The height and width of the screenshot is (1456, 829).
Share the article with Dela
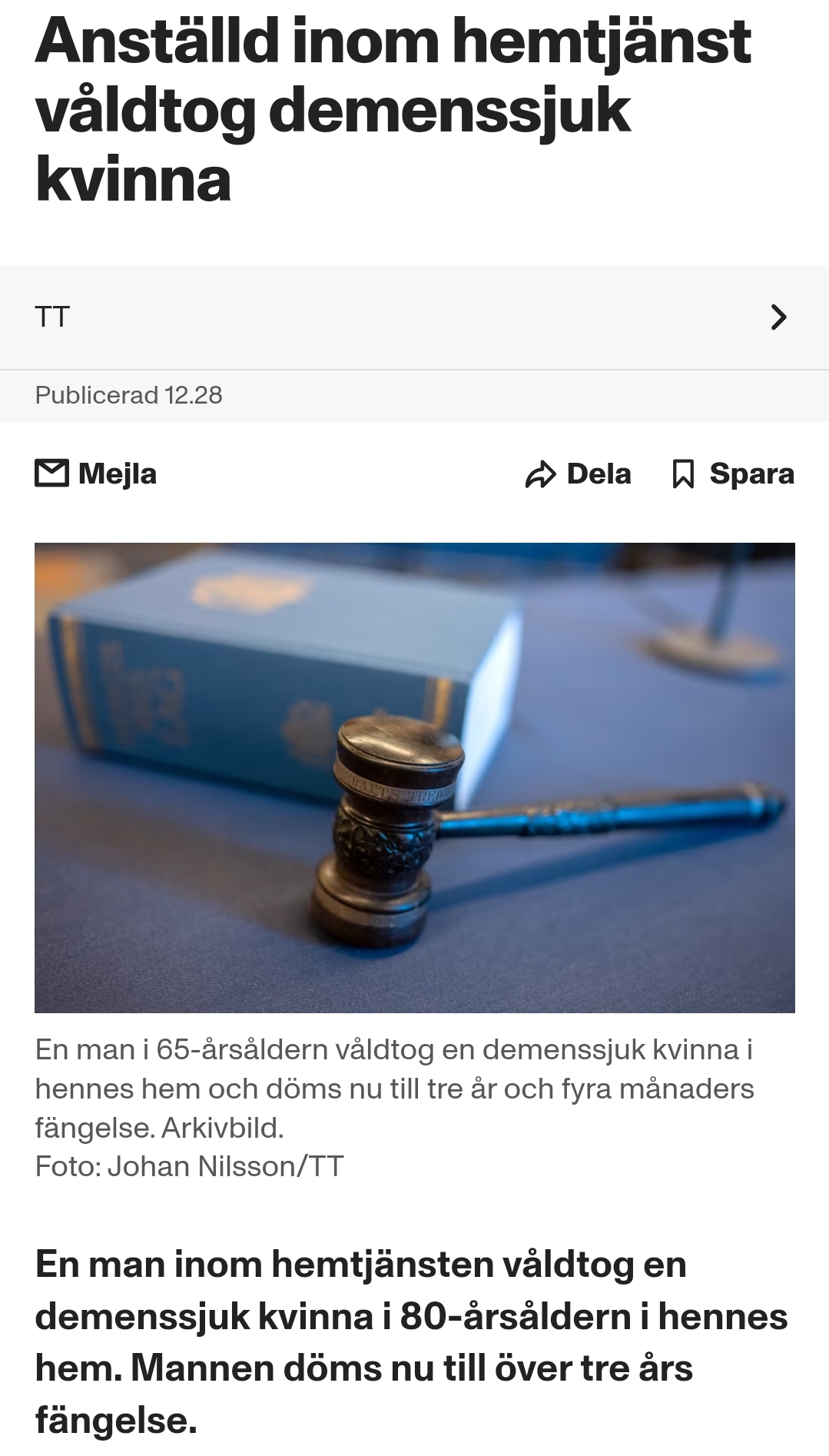(578, 474)
